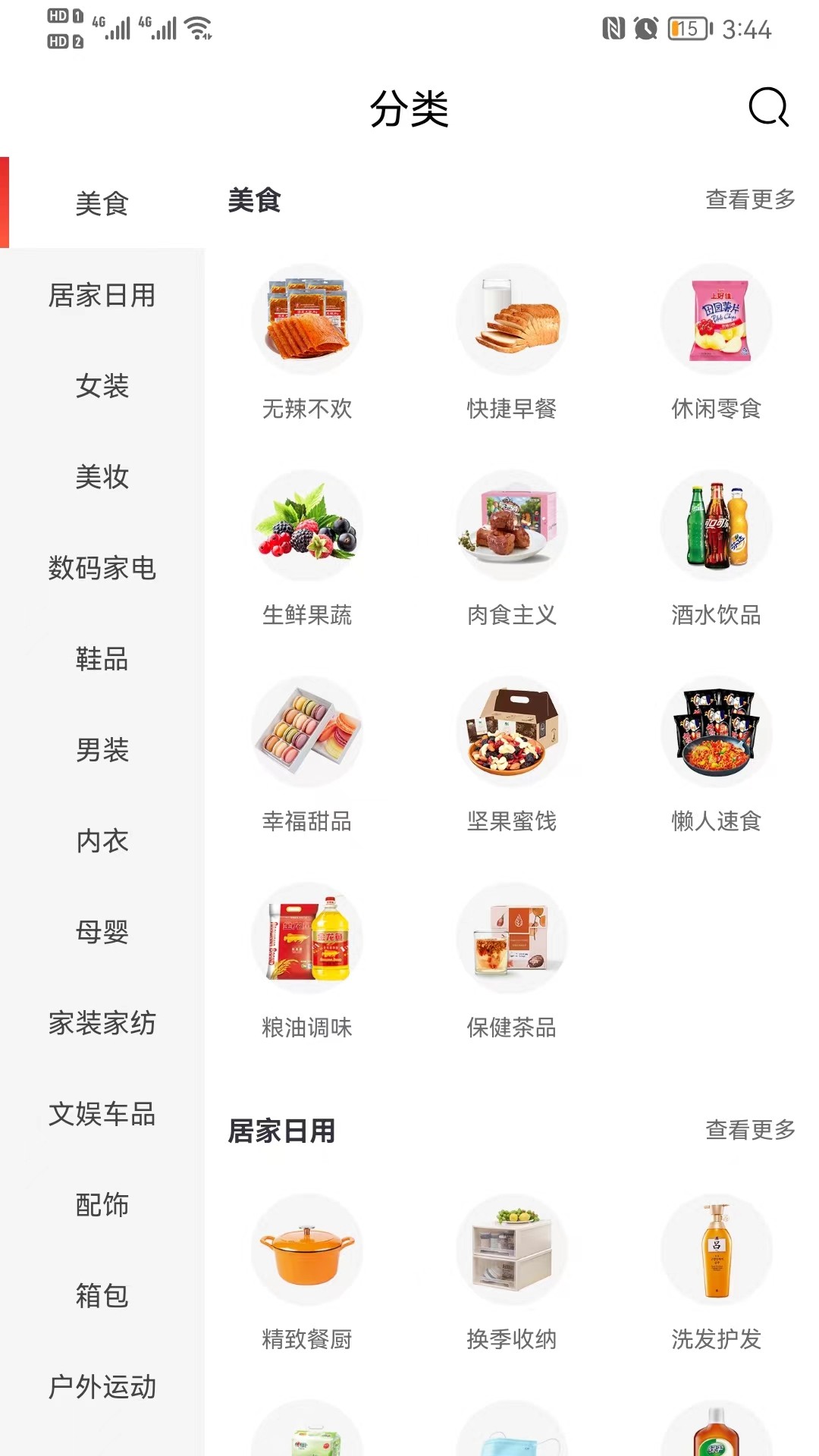
Task: Tap the 洗发护发 hair care icon
Action: pyautogui.click(x=717, y=1251)
